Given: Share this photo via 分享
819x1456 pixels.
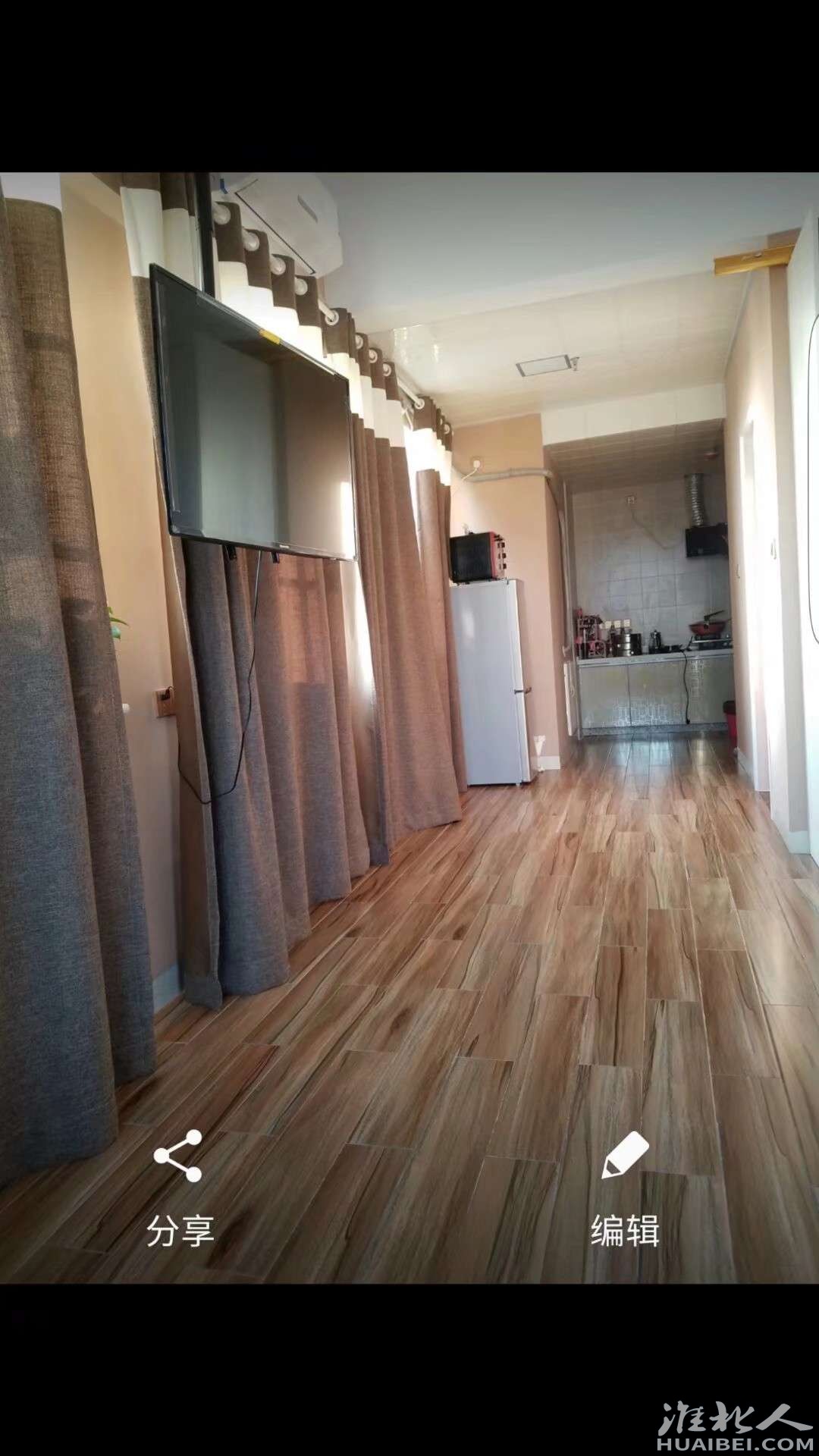Looking at the screenshot, I should pyautogui.click(x=179, y=1187).
